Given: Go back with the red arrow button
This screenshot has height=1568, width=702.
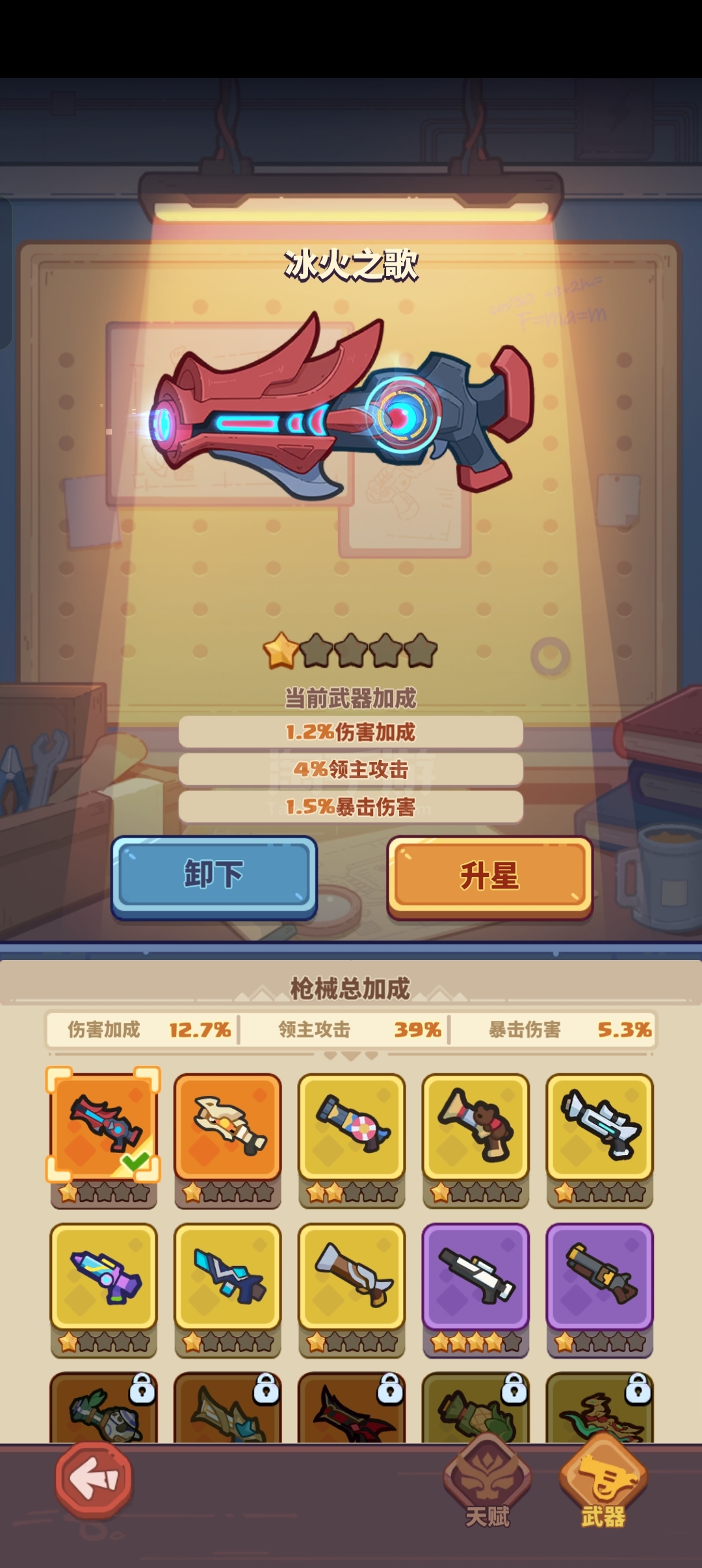Looking at the screenshot, I should [94, 1479].
